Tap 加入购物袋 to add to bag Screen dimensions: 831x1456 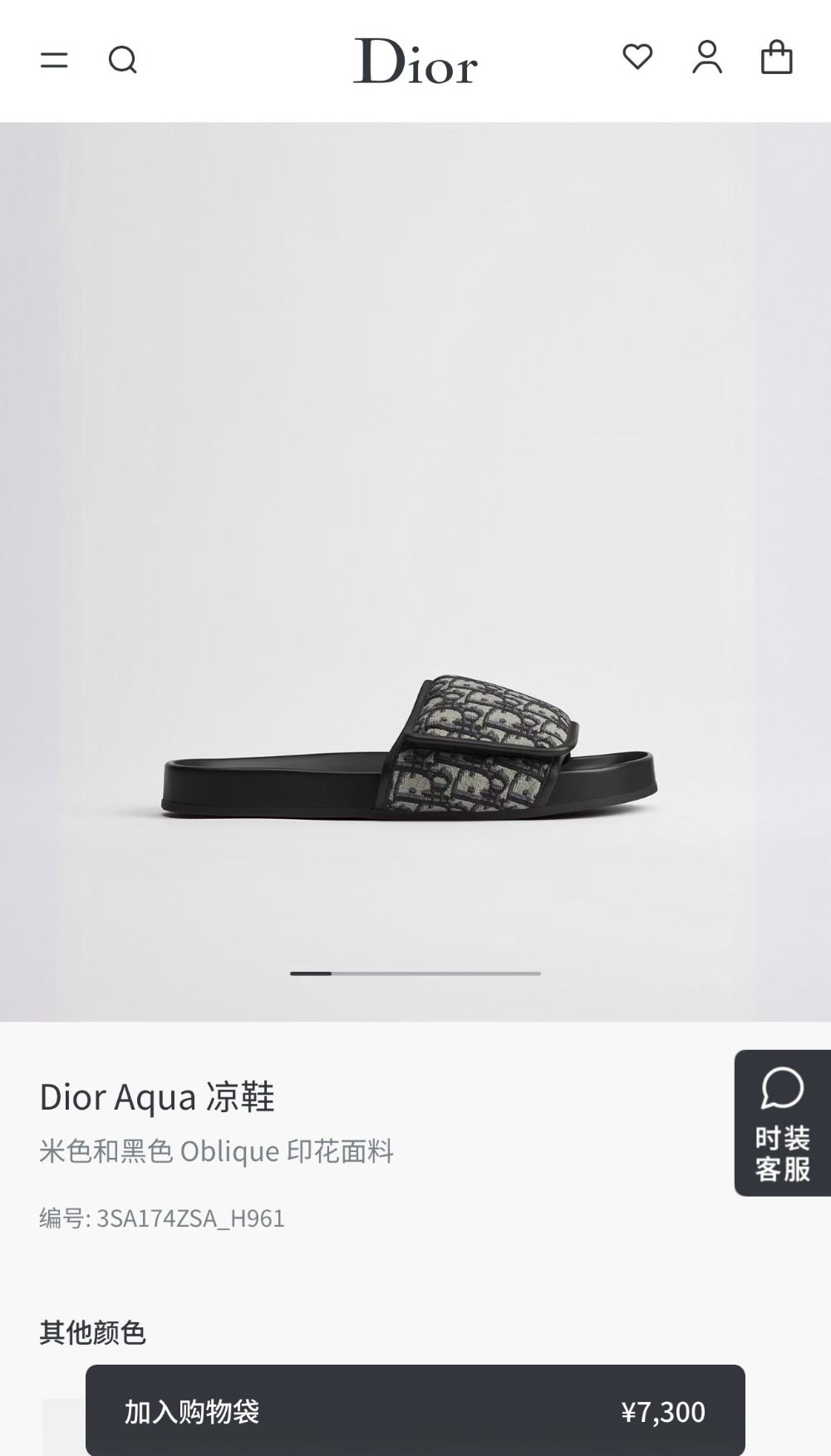415,1410
